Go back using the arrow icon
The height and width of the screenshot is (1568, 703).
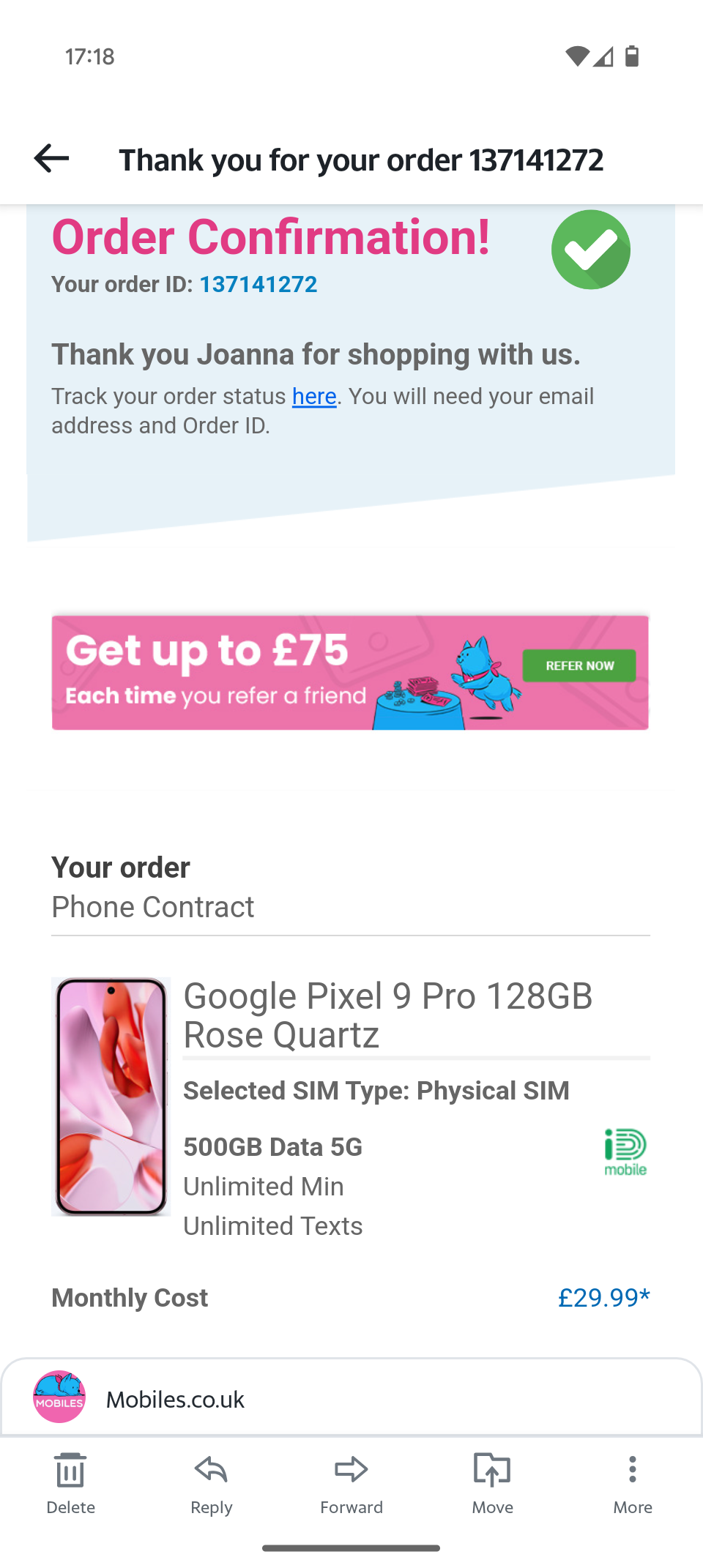pyautogui.click(x=51, y=158)
